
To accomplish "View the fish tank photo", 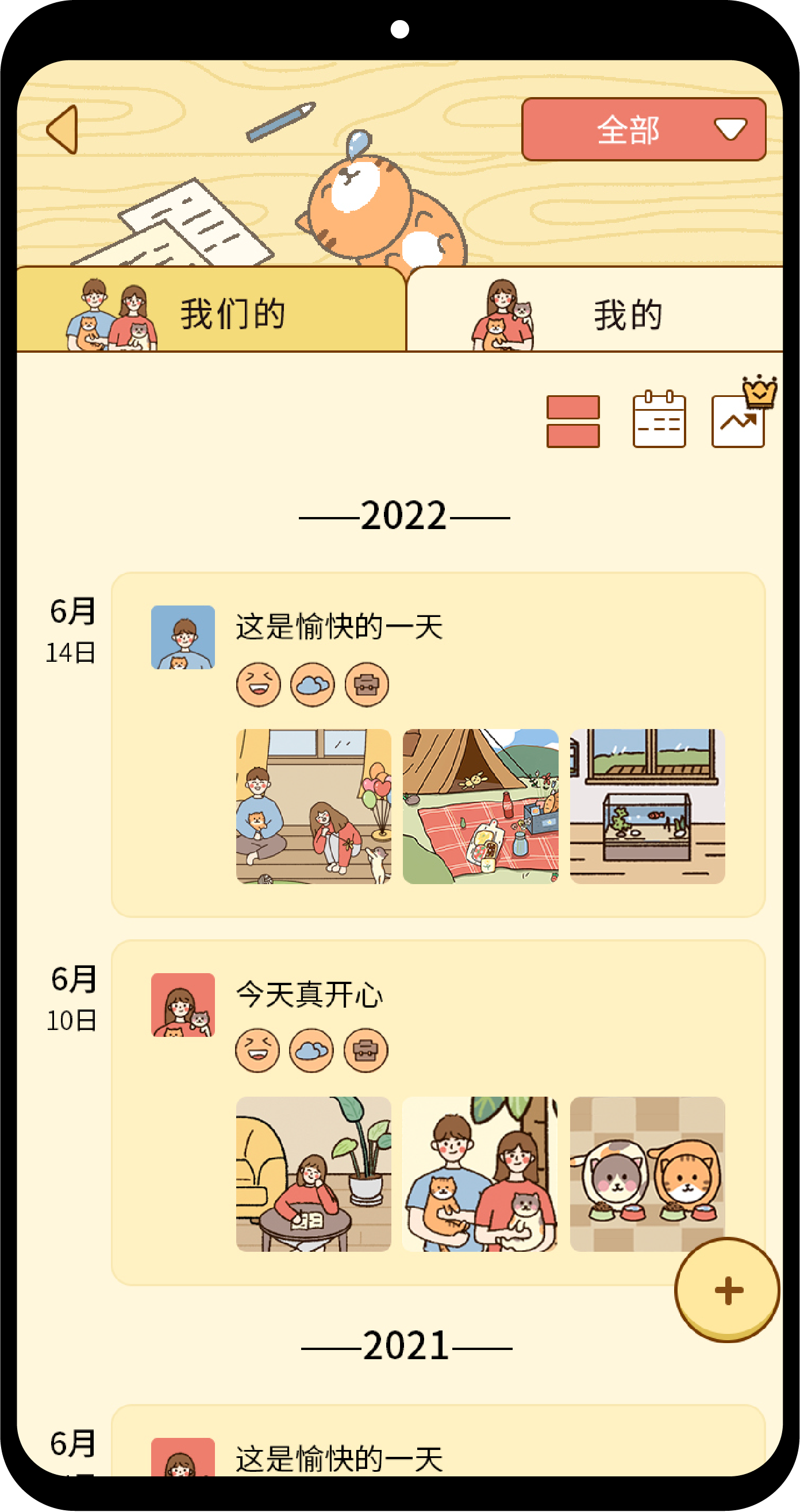I will click(647, 806).
